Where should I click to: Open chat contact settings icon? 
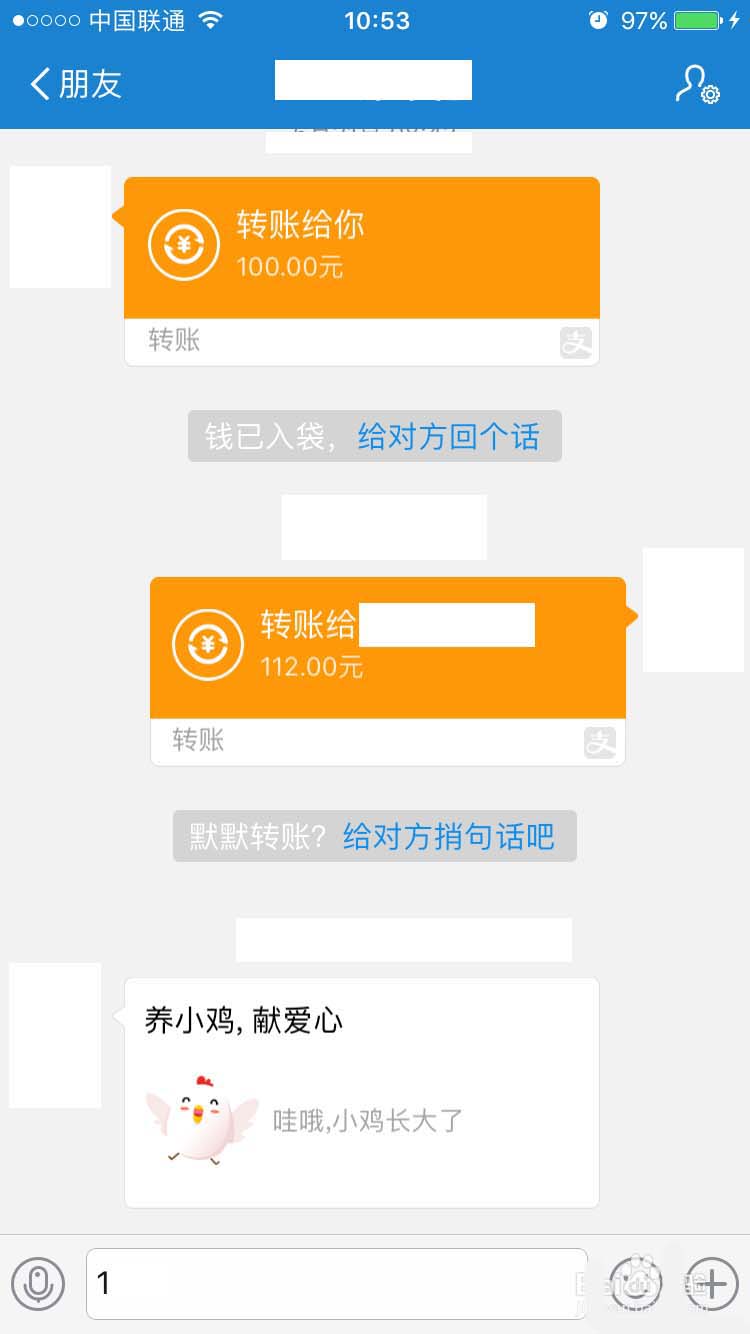point(696,85)
